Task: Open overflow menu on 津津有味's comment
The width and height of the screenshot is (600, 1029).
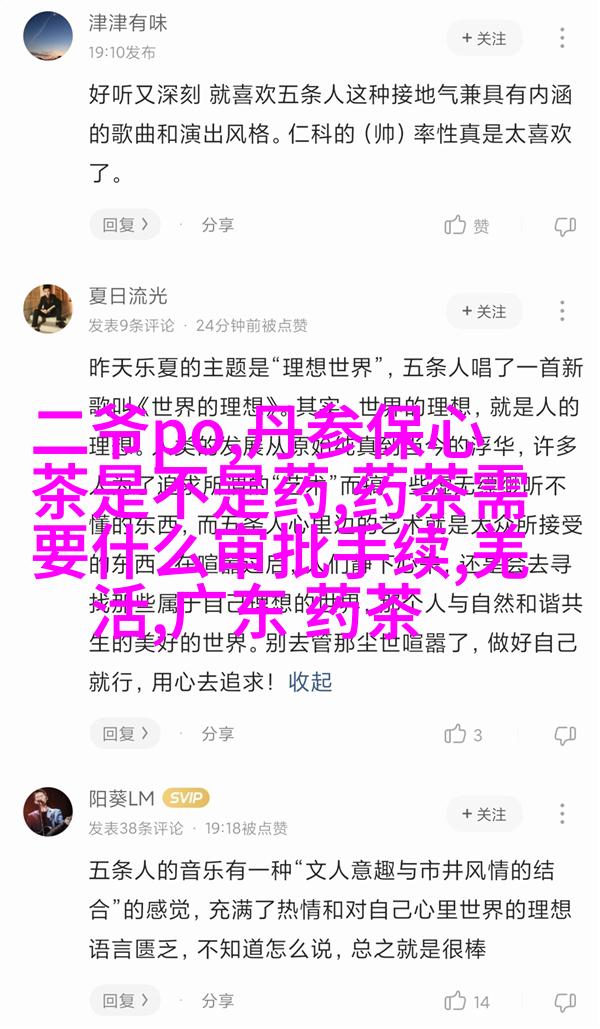Action: (564, 38)
